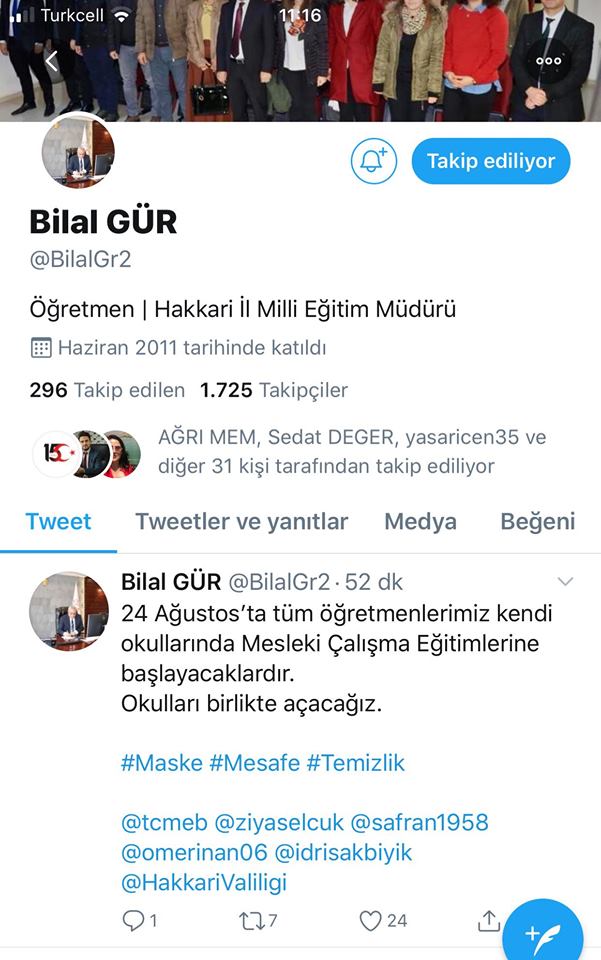This screenshot has height=960, width=601.
Task: Expand the tweet's dropdown chevron
Action: (565, 582)
